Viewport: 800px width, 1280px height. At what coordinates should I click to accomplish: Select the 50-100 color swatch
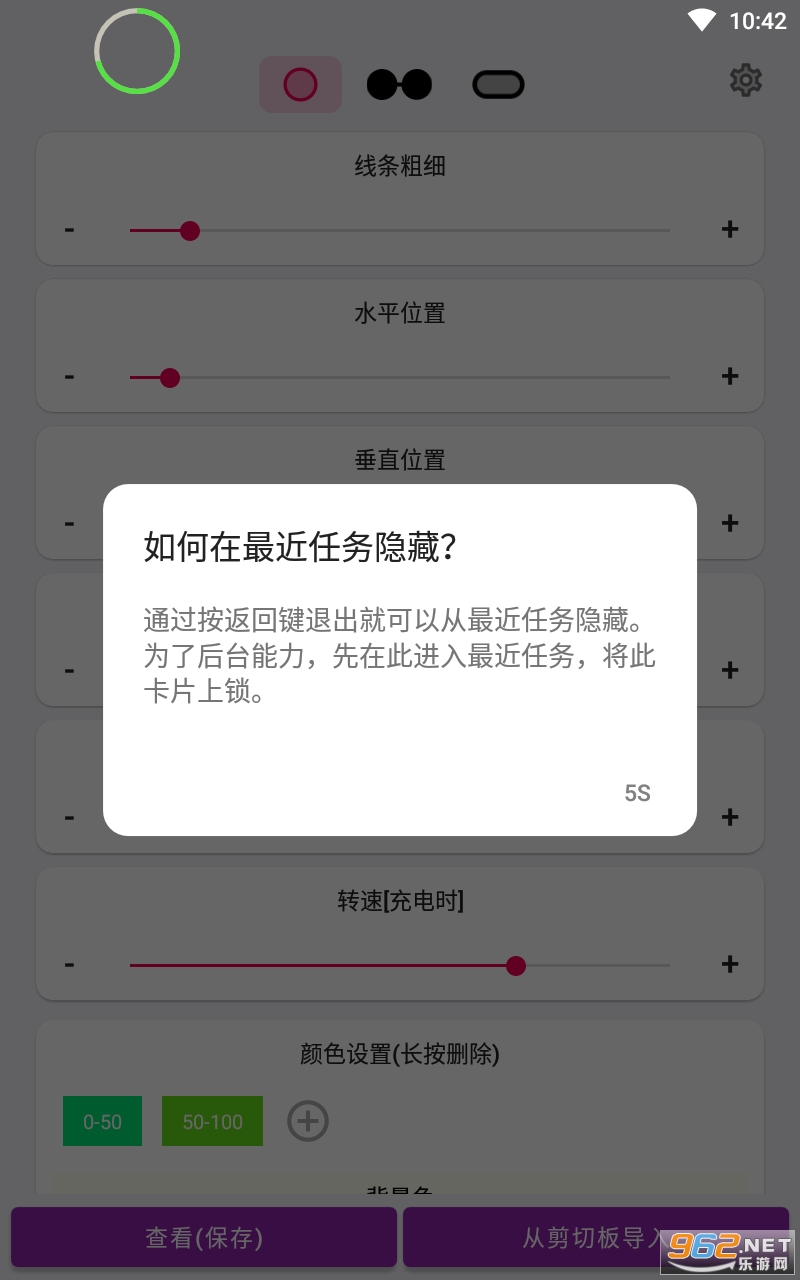pos(212,1121)
